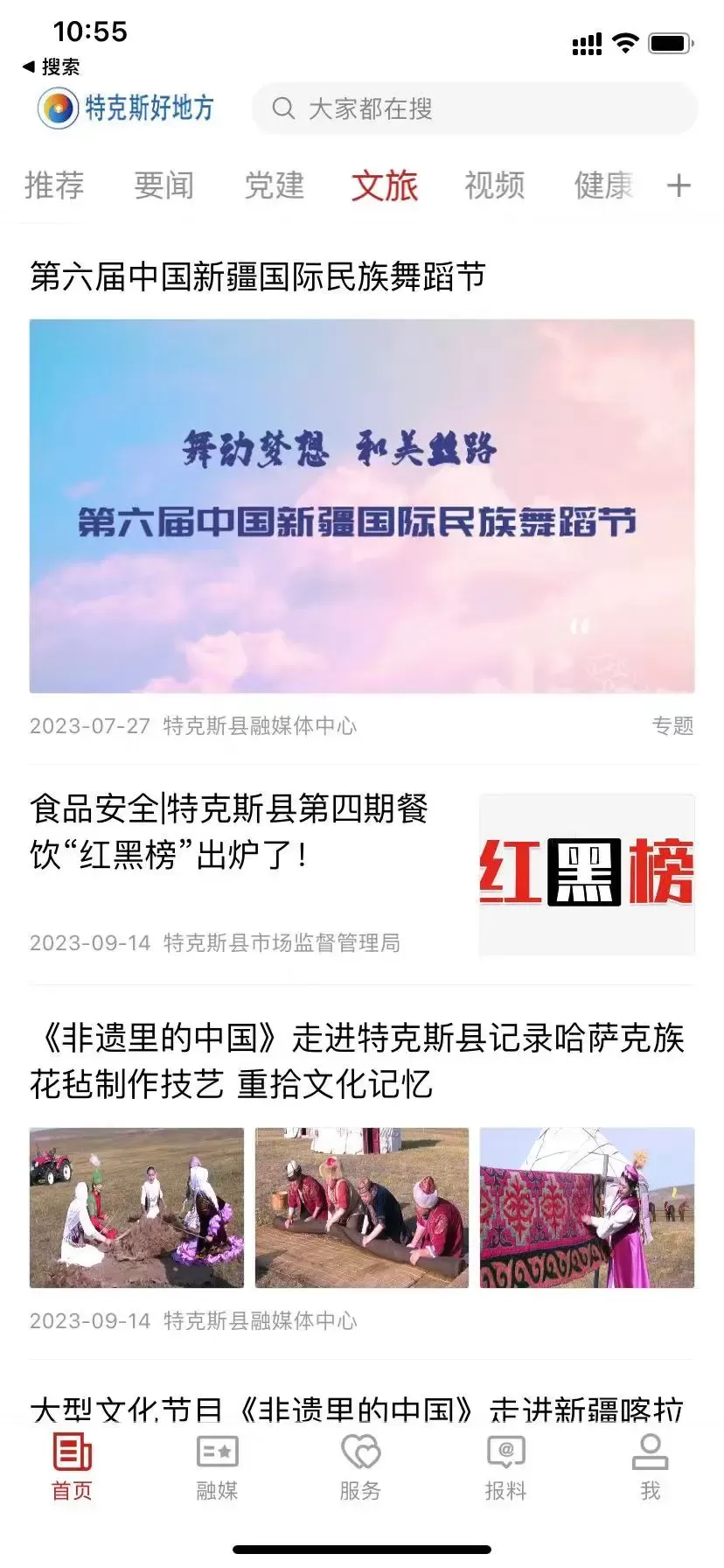
Task: Open the 《非遗里的中国》走进特克斯县 article
Action: [x=359, y=1060]
